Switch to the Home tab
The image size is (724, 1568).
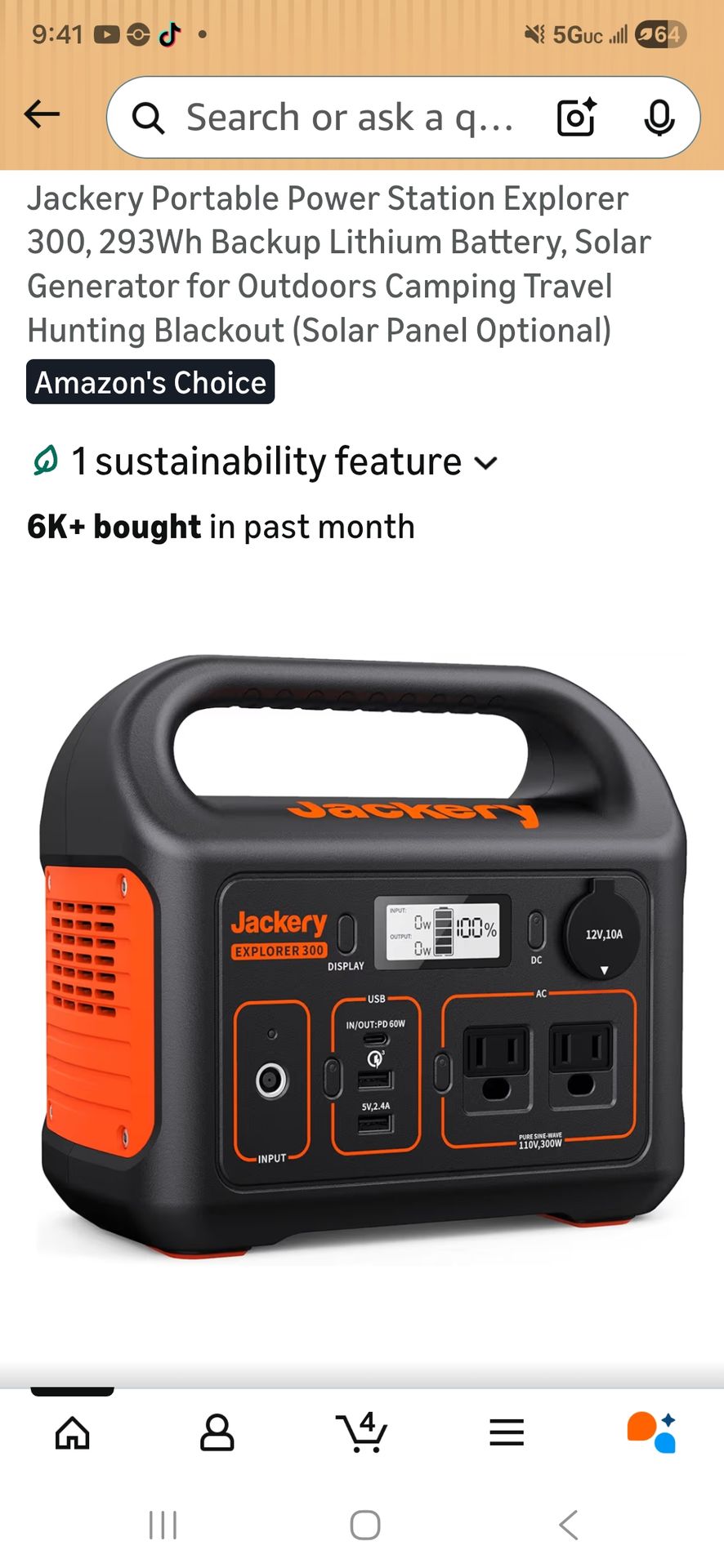click(72, 1432)
